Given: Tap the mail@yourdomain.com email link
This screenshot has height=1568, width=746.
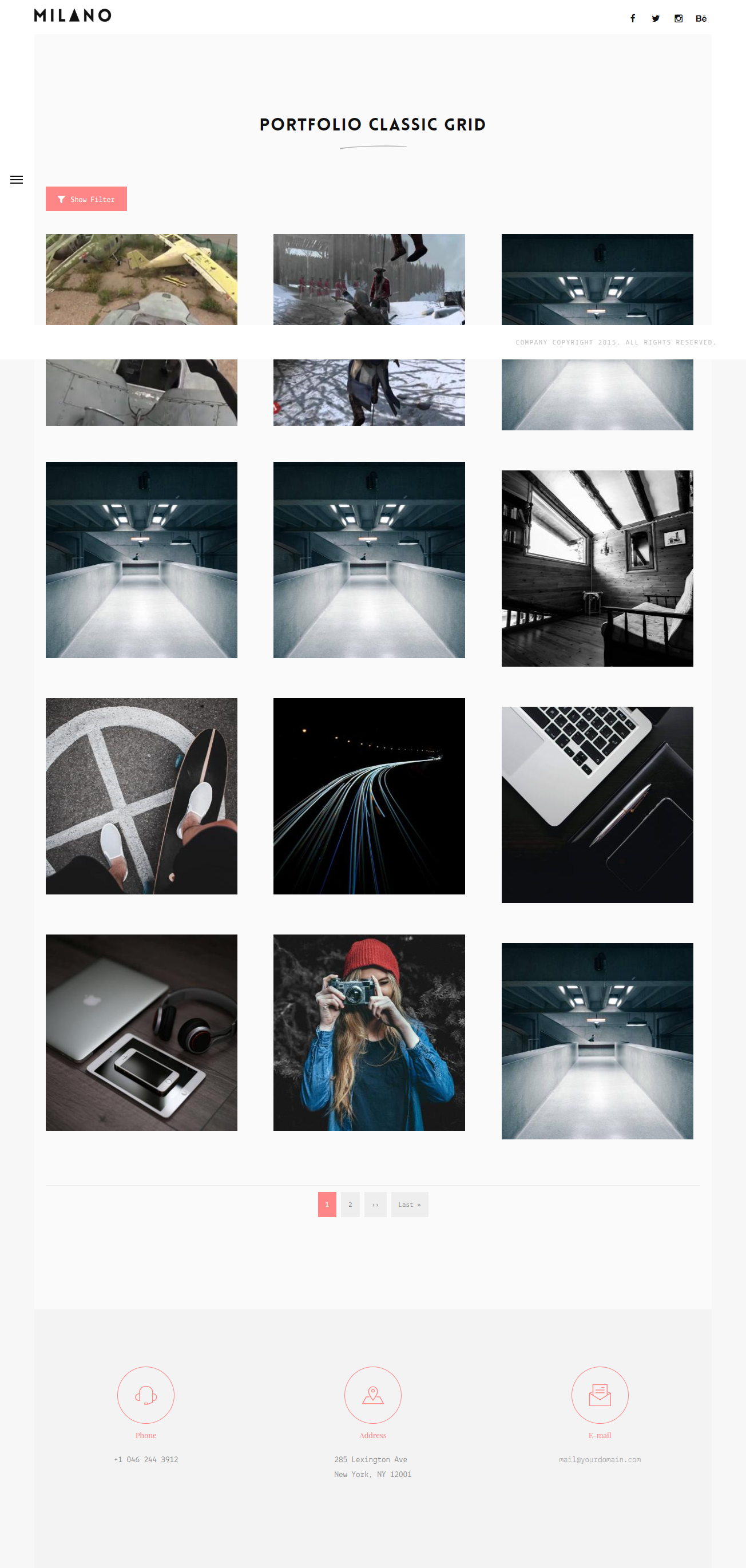Looking at the screenshot, I should point(600,1459).
